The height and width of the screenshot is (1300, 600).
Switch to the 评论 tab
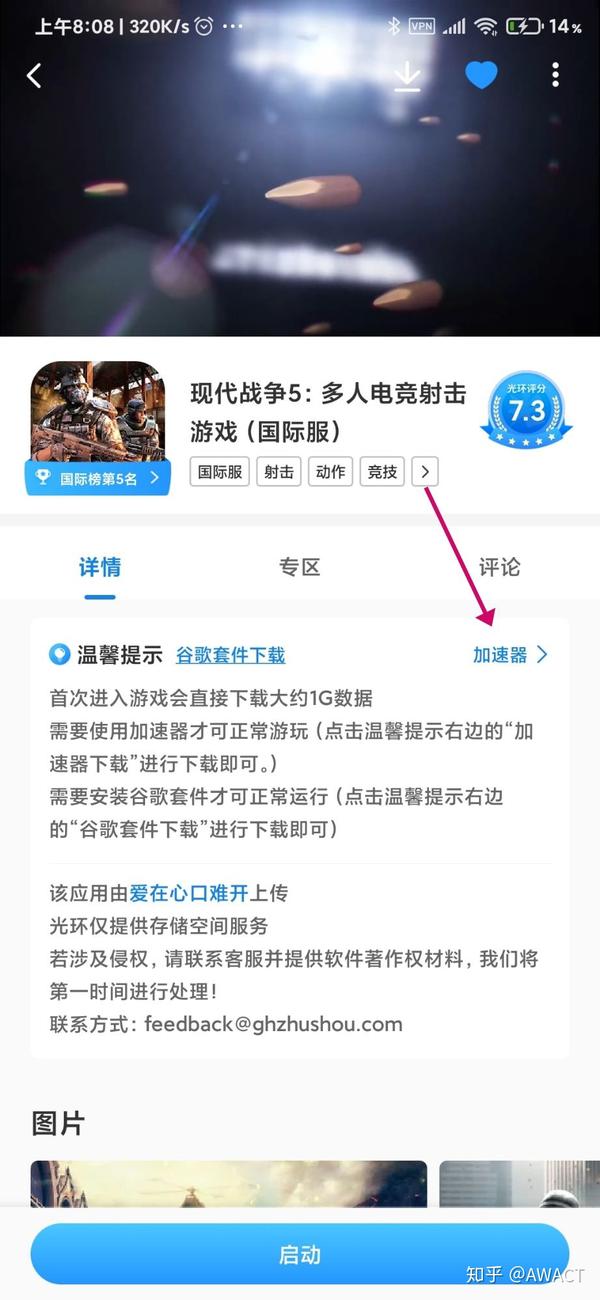(499, 568)
